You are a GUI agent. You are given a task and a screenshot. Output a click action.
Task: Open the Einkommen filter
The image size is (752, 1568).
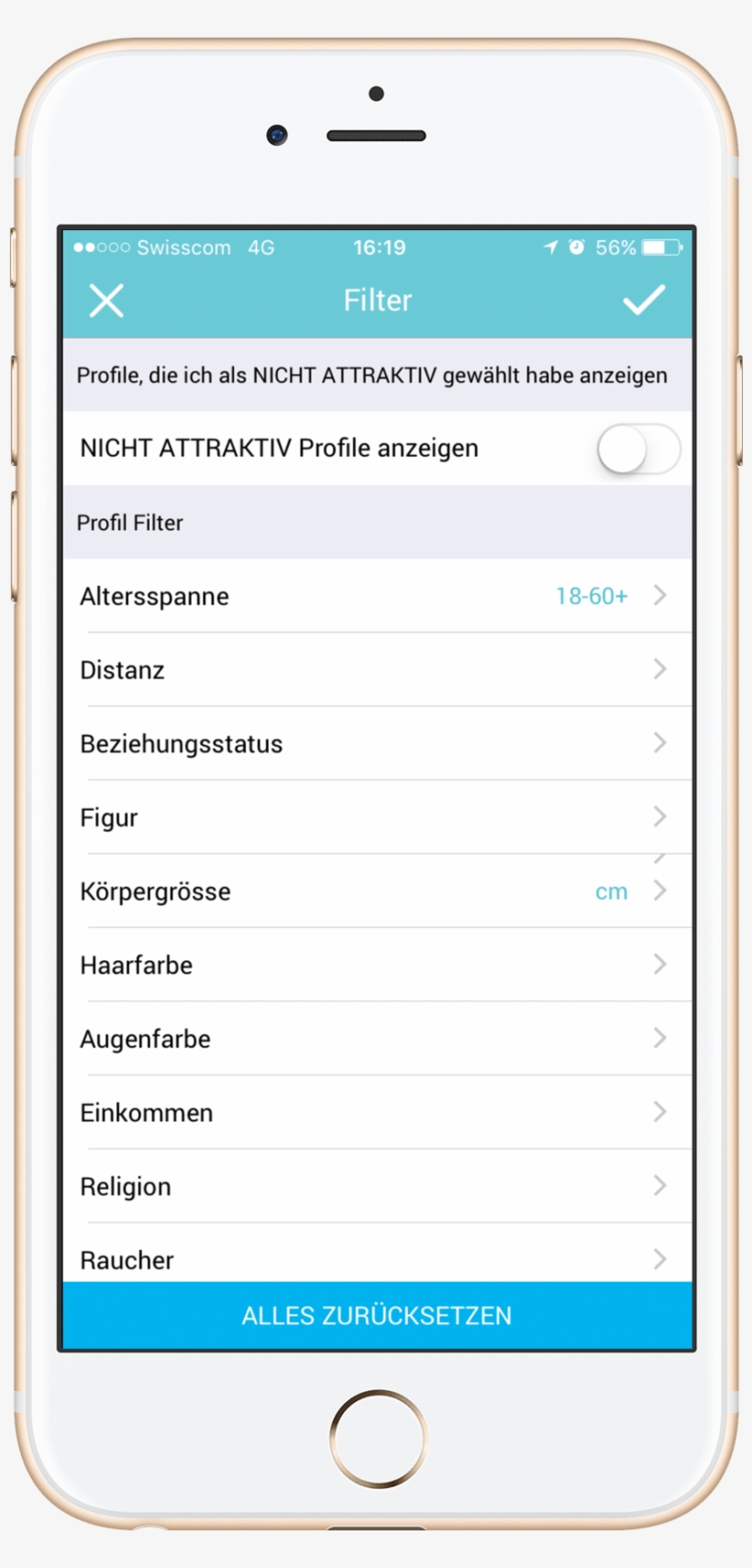376,1112
